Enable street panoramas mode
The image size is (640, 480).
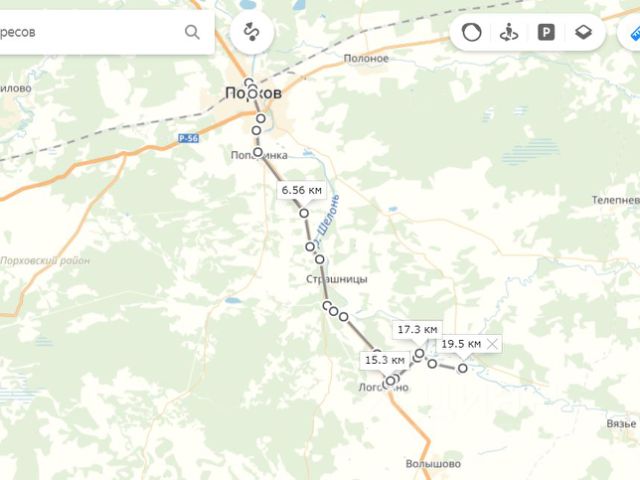pyautogui.click(x=509, y=33)
